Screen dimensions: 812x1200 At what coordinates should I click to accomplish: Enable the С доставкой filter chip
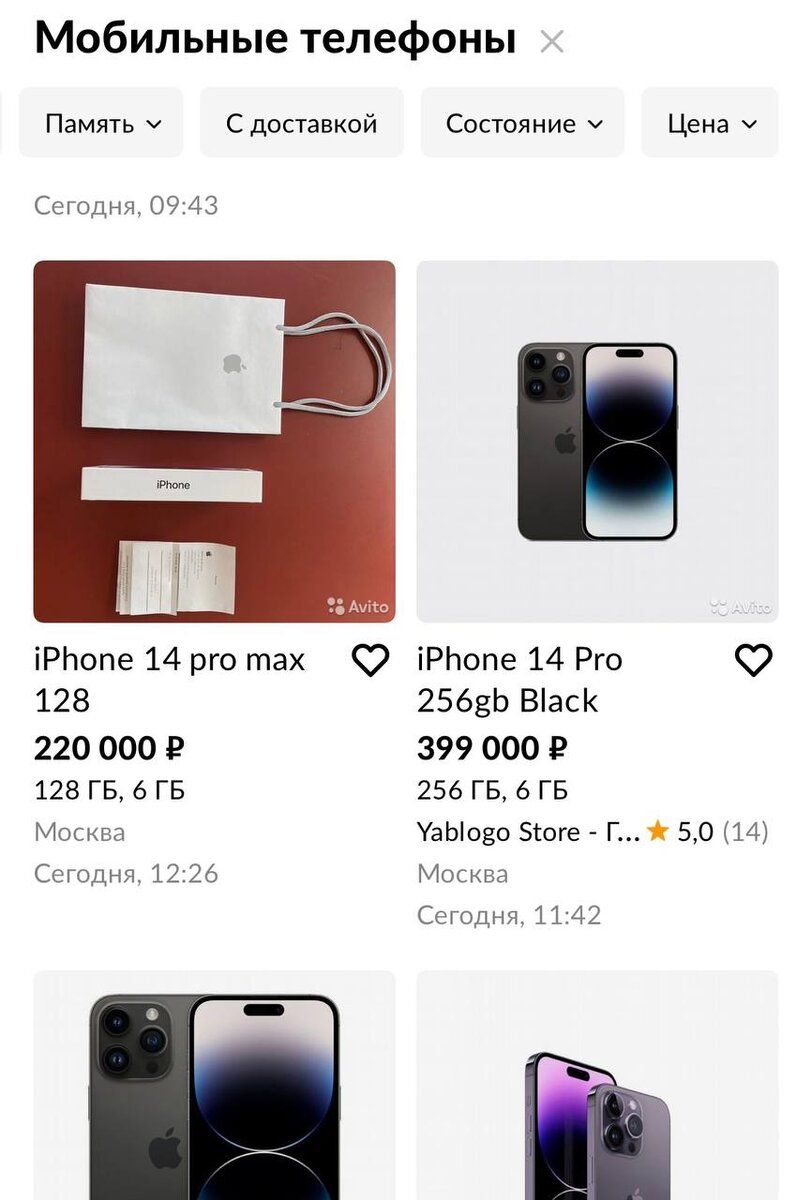pos(301,124)
